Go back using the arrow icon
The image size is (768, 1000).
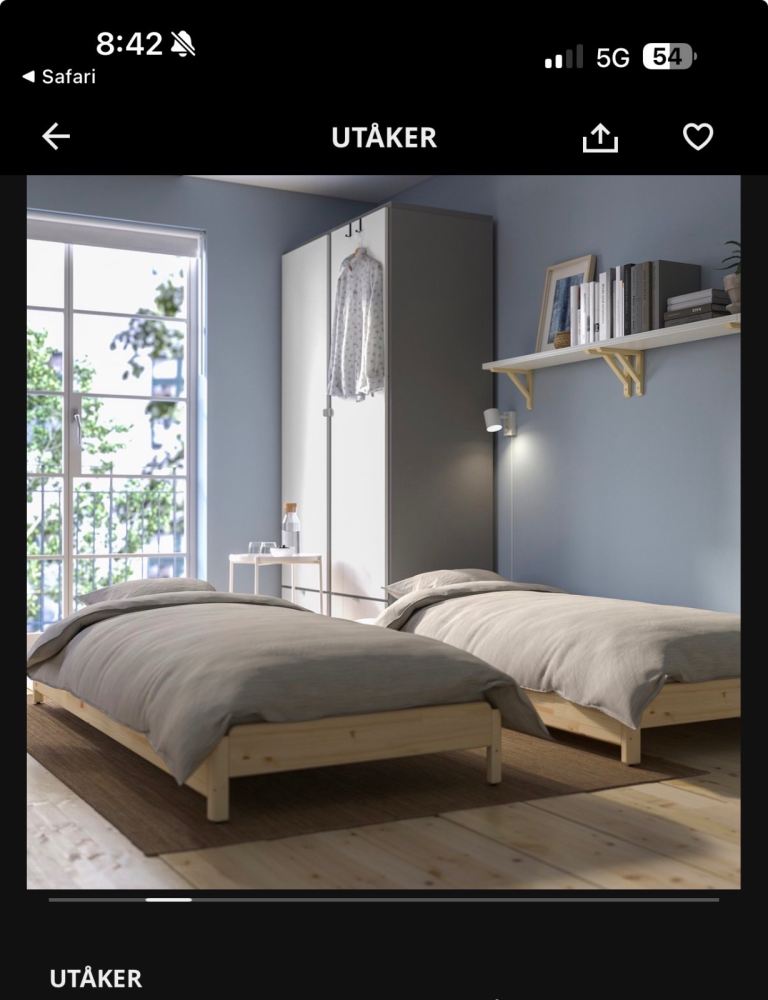click(56, 137)
